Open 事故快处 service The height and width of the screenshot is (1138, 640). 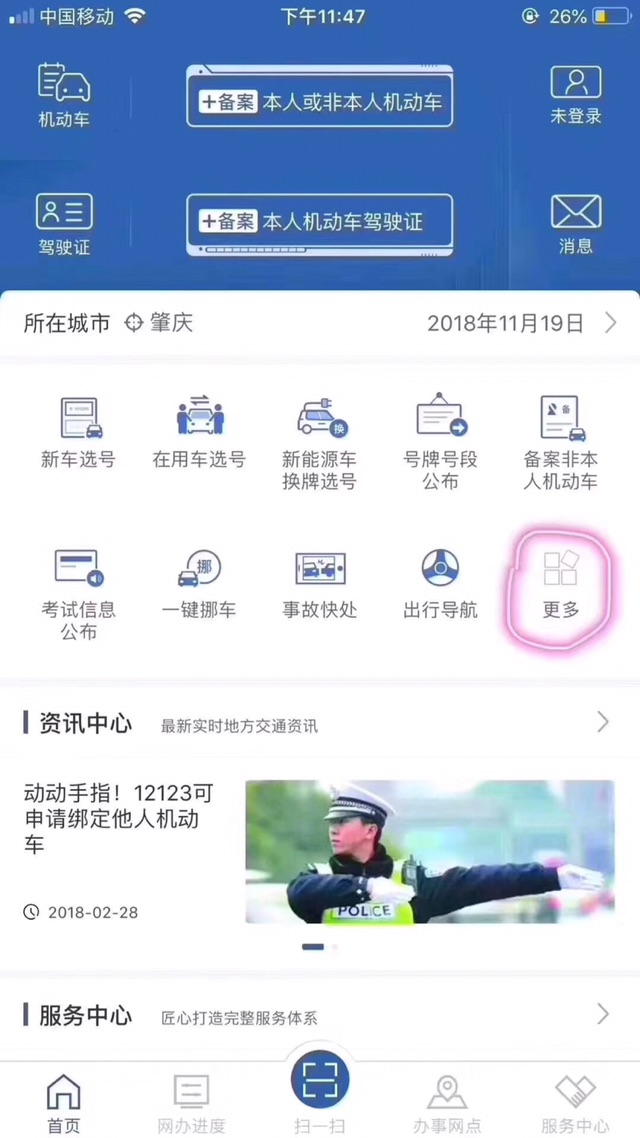[319, 583]
